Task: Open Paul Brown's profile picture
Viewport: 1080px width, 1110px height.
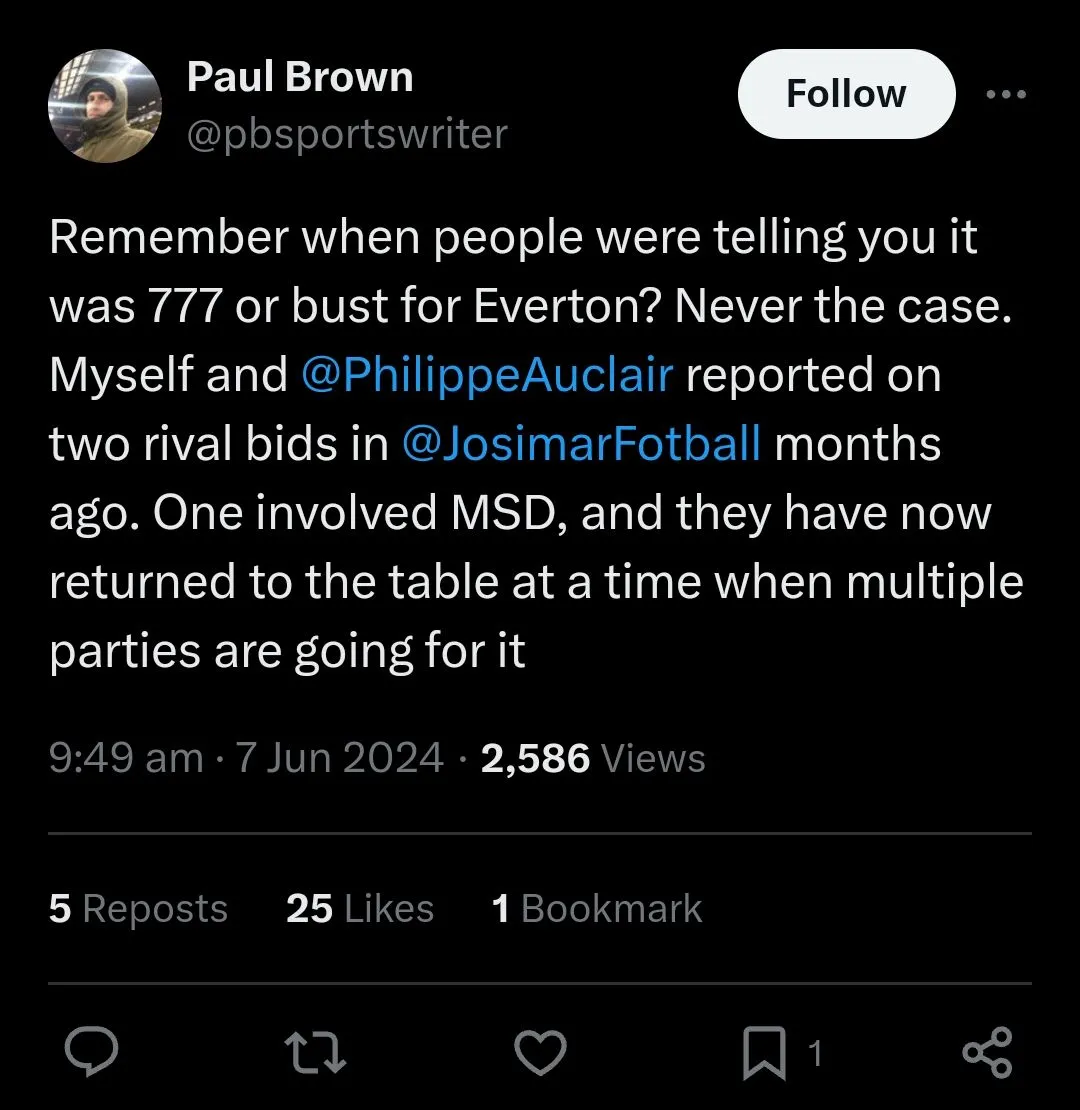Action: click(105, 106)
